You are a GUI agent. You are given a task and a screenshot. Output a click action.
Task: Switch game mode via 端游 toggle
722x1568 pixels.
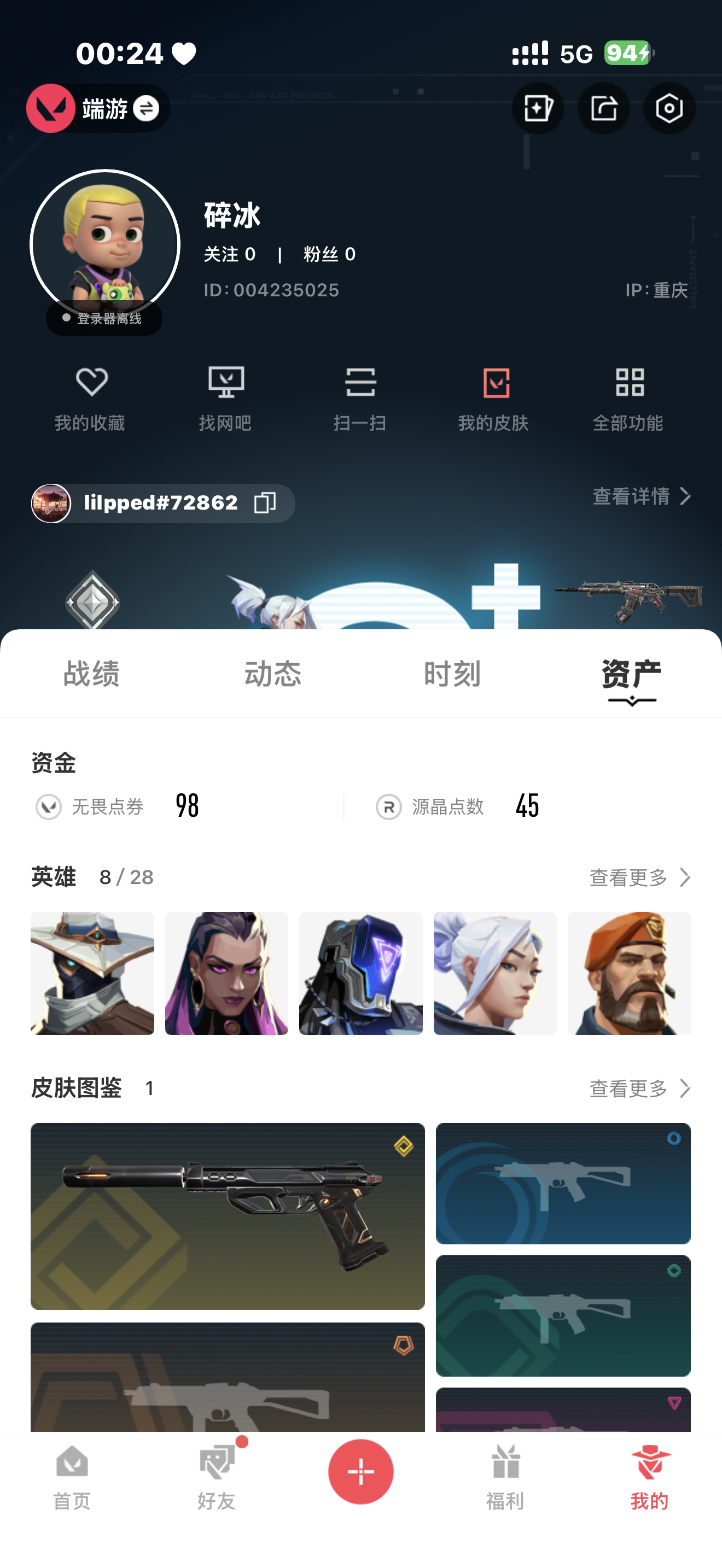(x=145, y=109)
